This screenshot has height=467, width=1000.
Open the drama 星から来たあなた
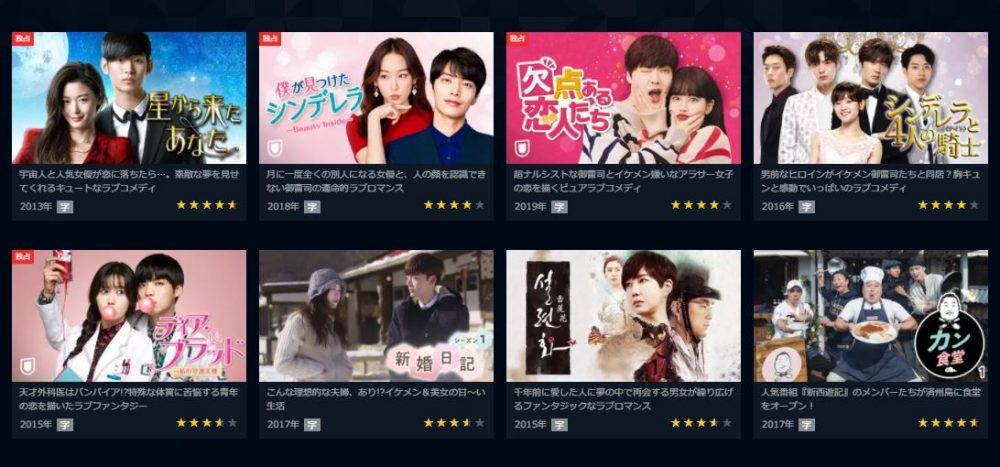128,98
